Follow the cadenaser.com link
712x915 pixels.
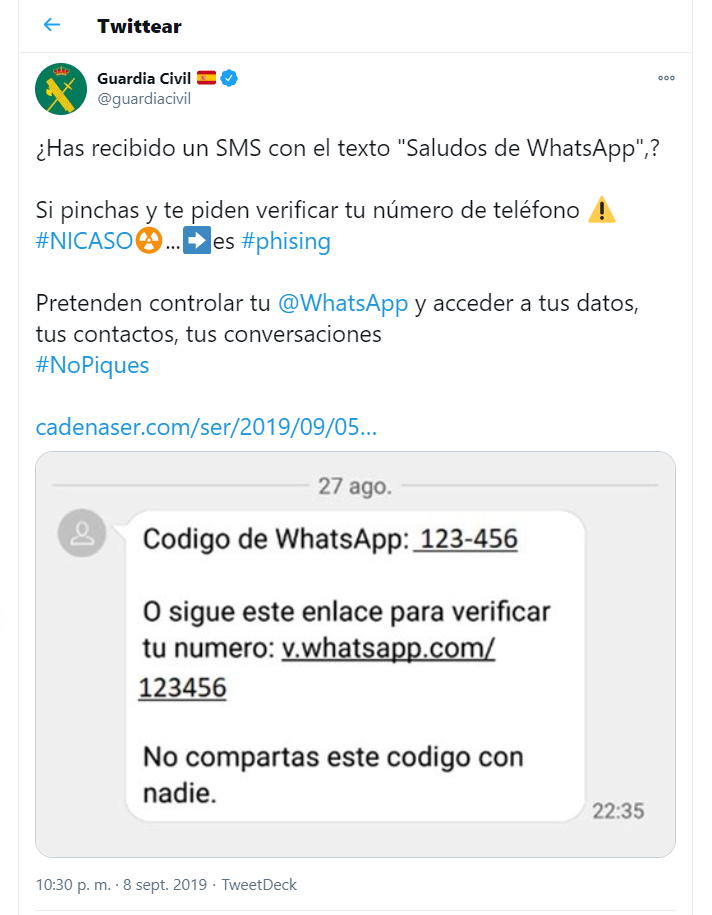click(206, 427)
